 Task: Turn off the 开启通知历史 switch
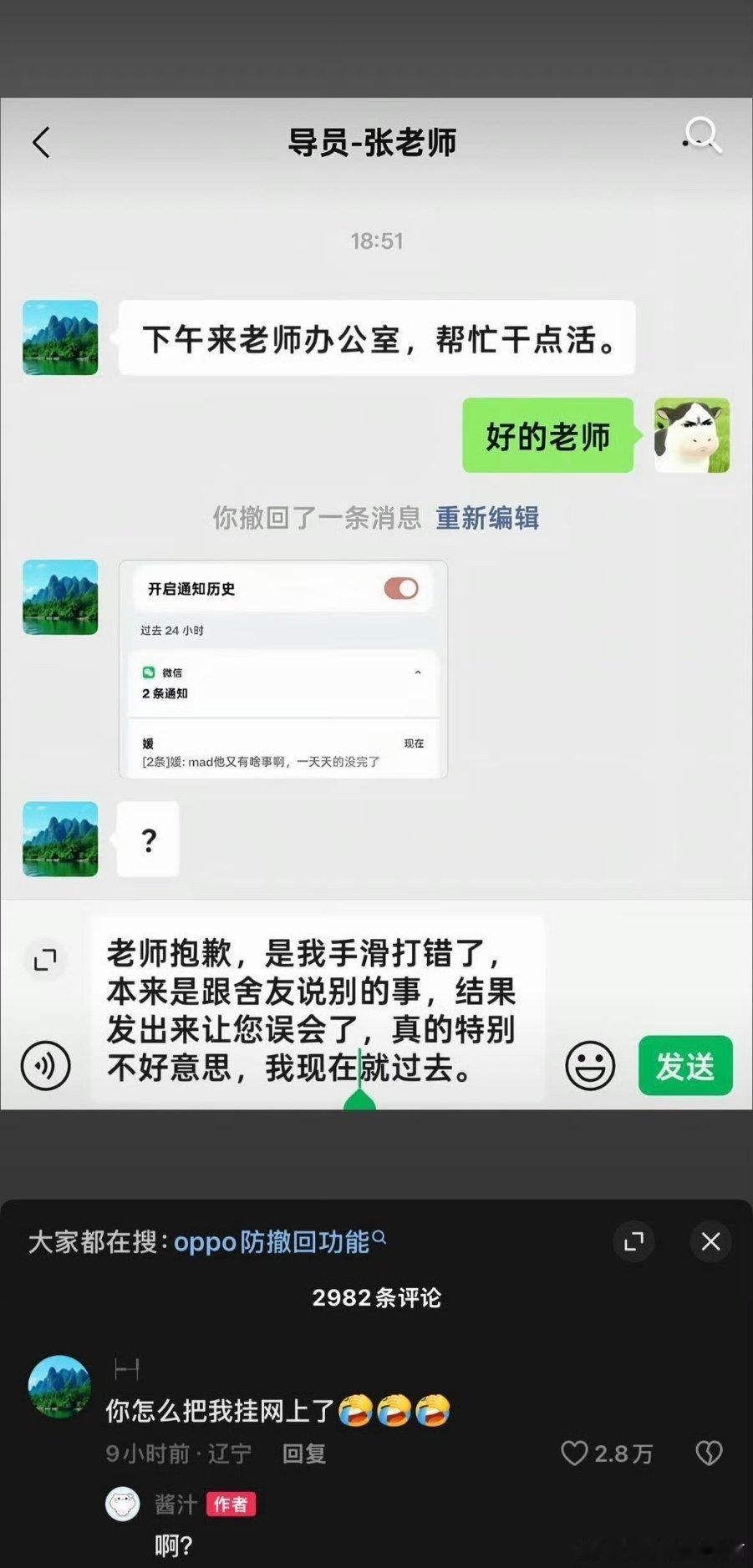tap(400, 588)
